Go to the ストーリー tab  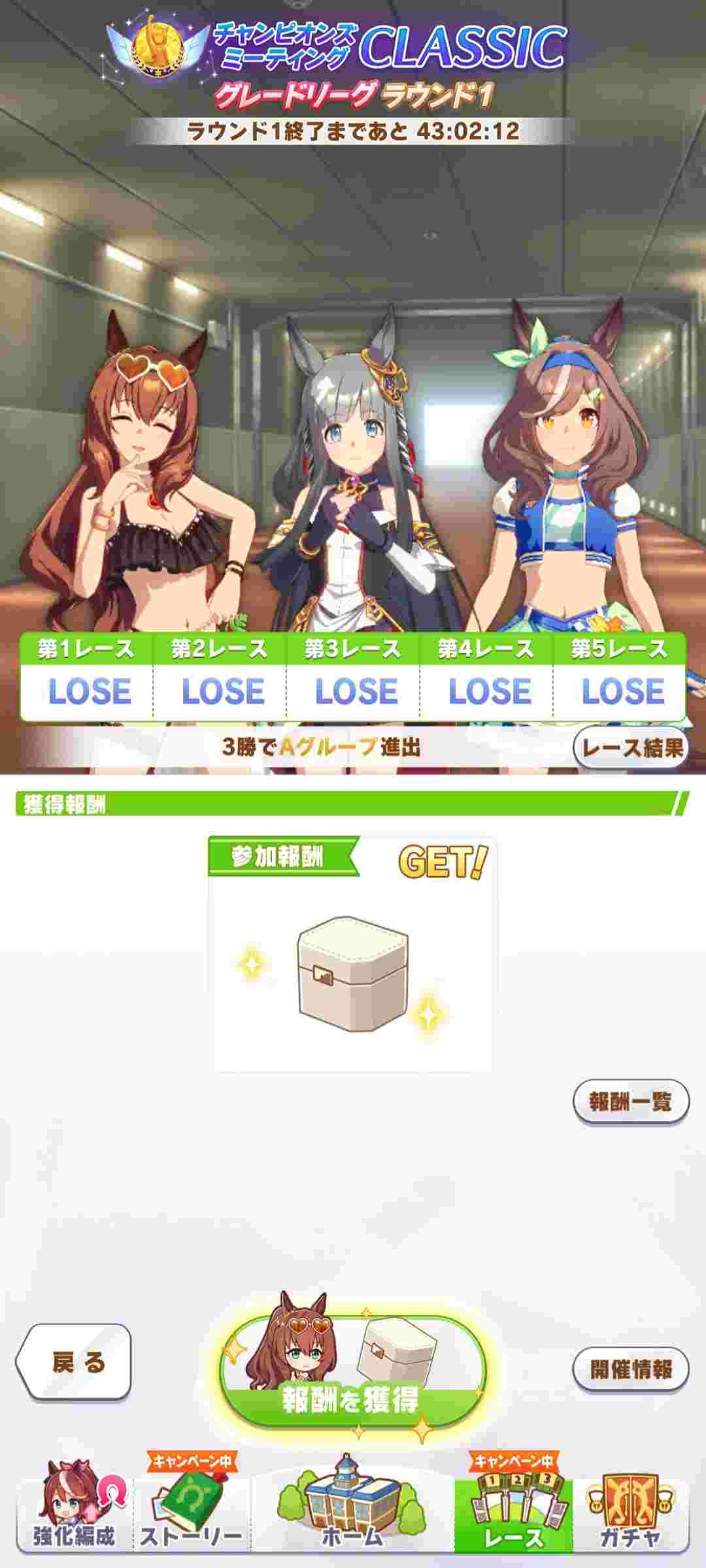click(192, 1503)
